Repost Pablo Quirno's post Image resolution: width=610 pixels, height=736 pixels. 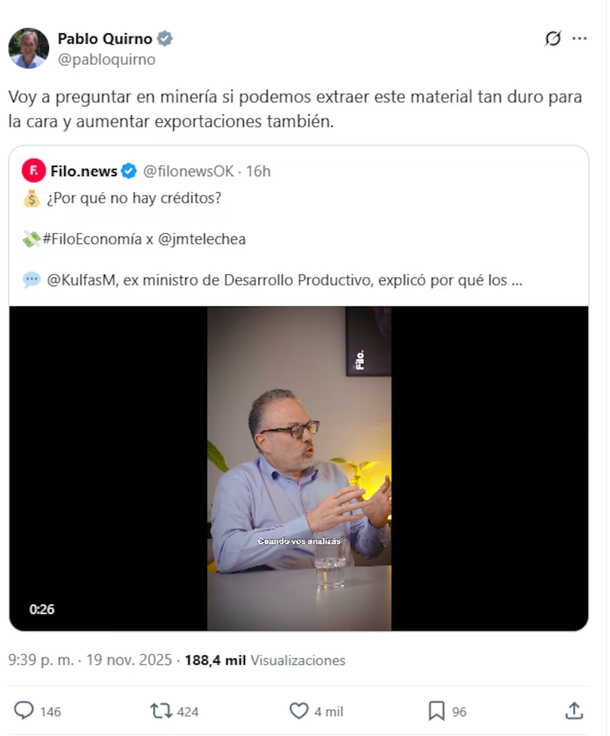point(161,711)
